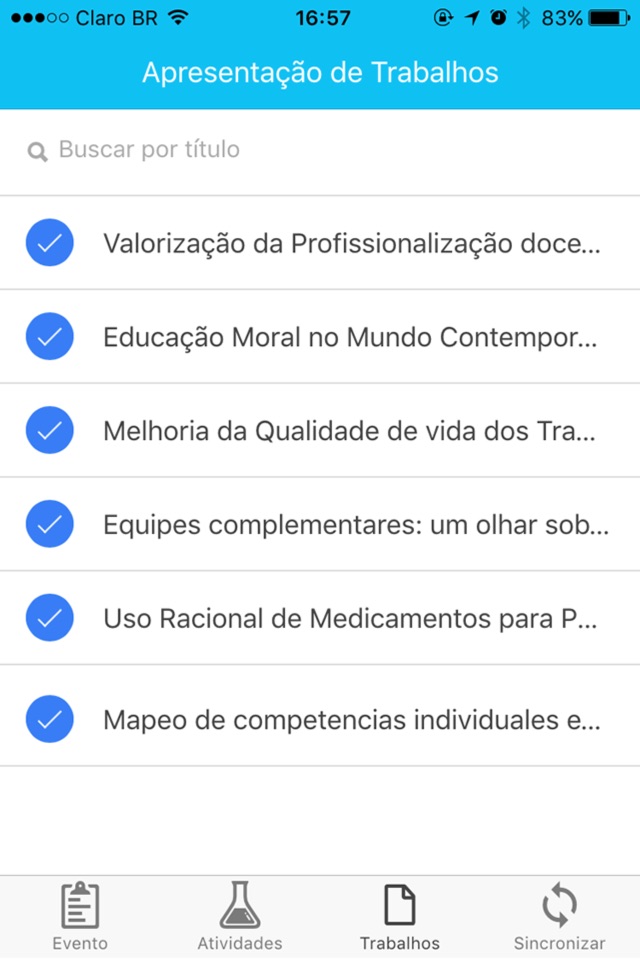Switch to the Evento tab

80,916
